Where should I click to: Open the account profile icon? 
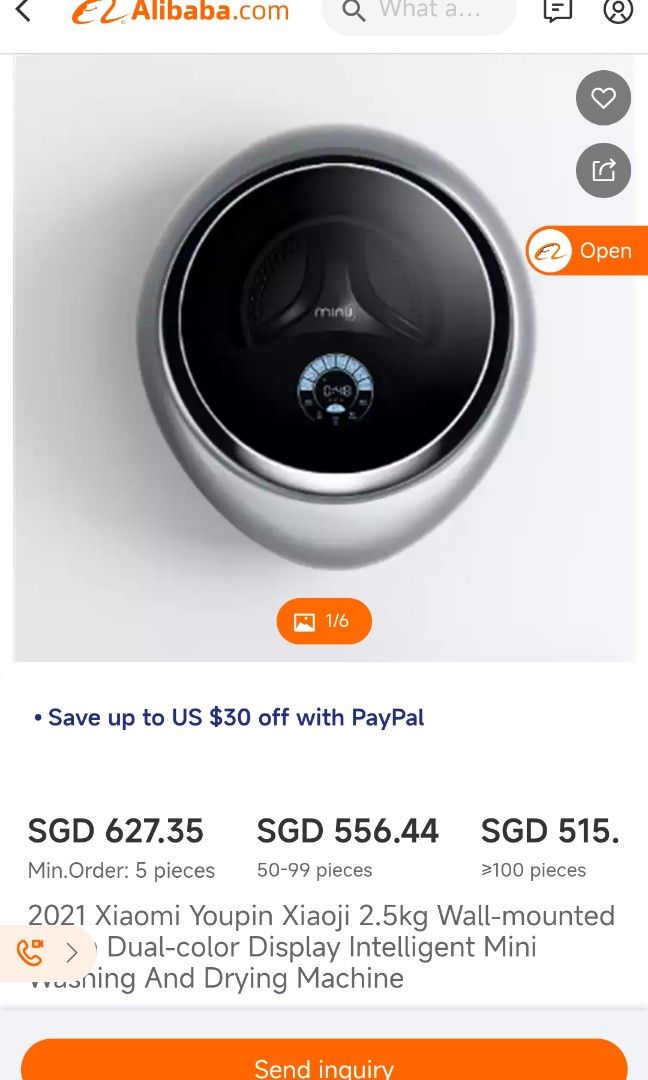point(618,12)
